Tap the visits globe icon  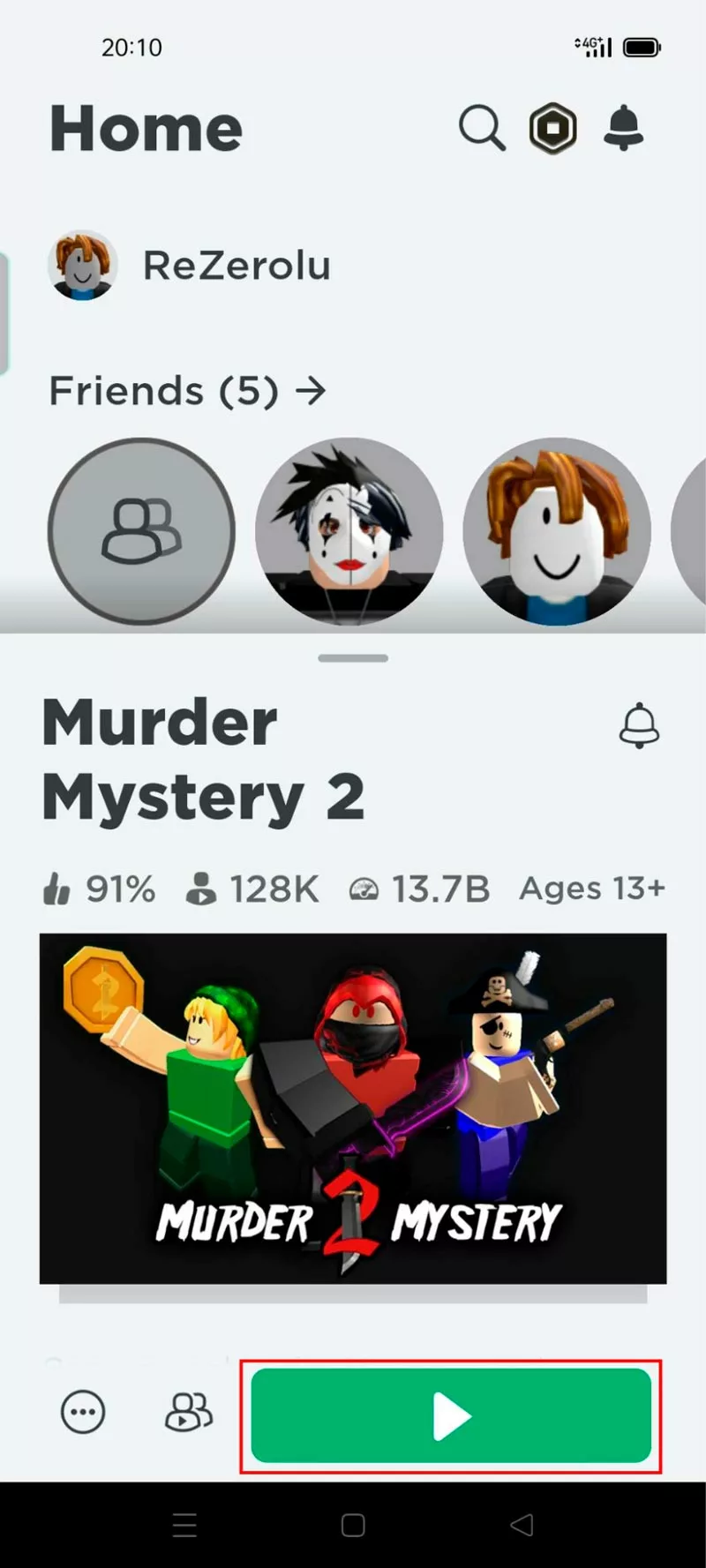click(x=364, y=889)
